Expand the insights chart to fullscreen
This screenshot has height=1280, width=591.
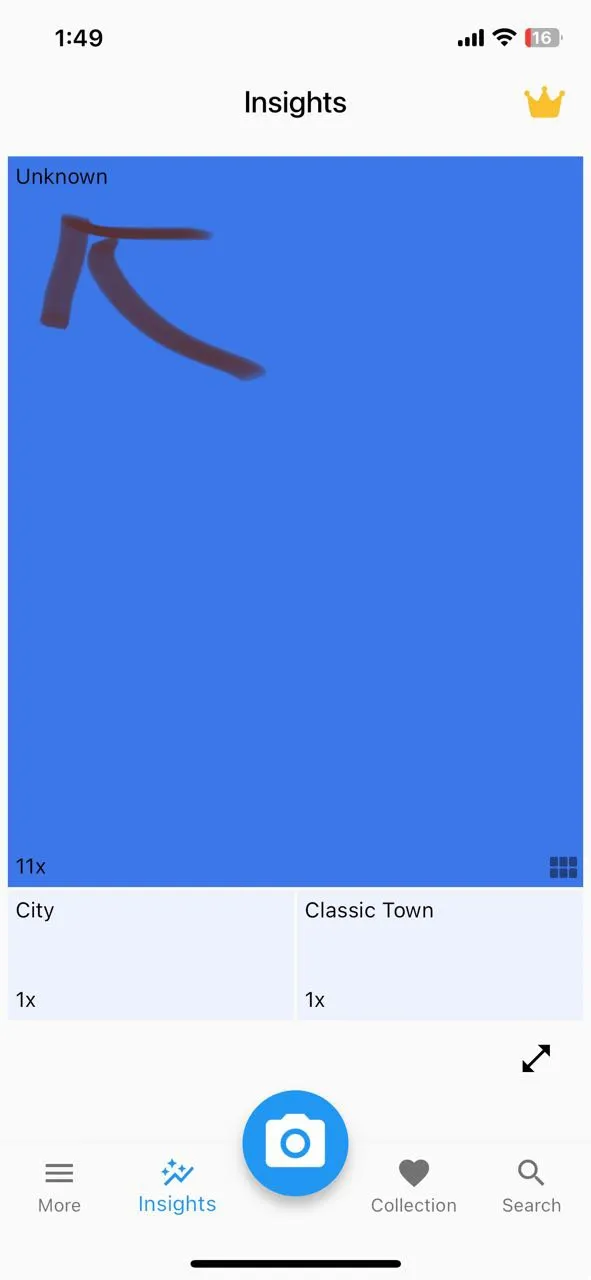click(536, 1058)
